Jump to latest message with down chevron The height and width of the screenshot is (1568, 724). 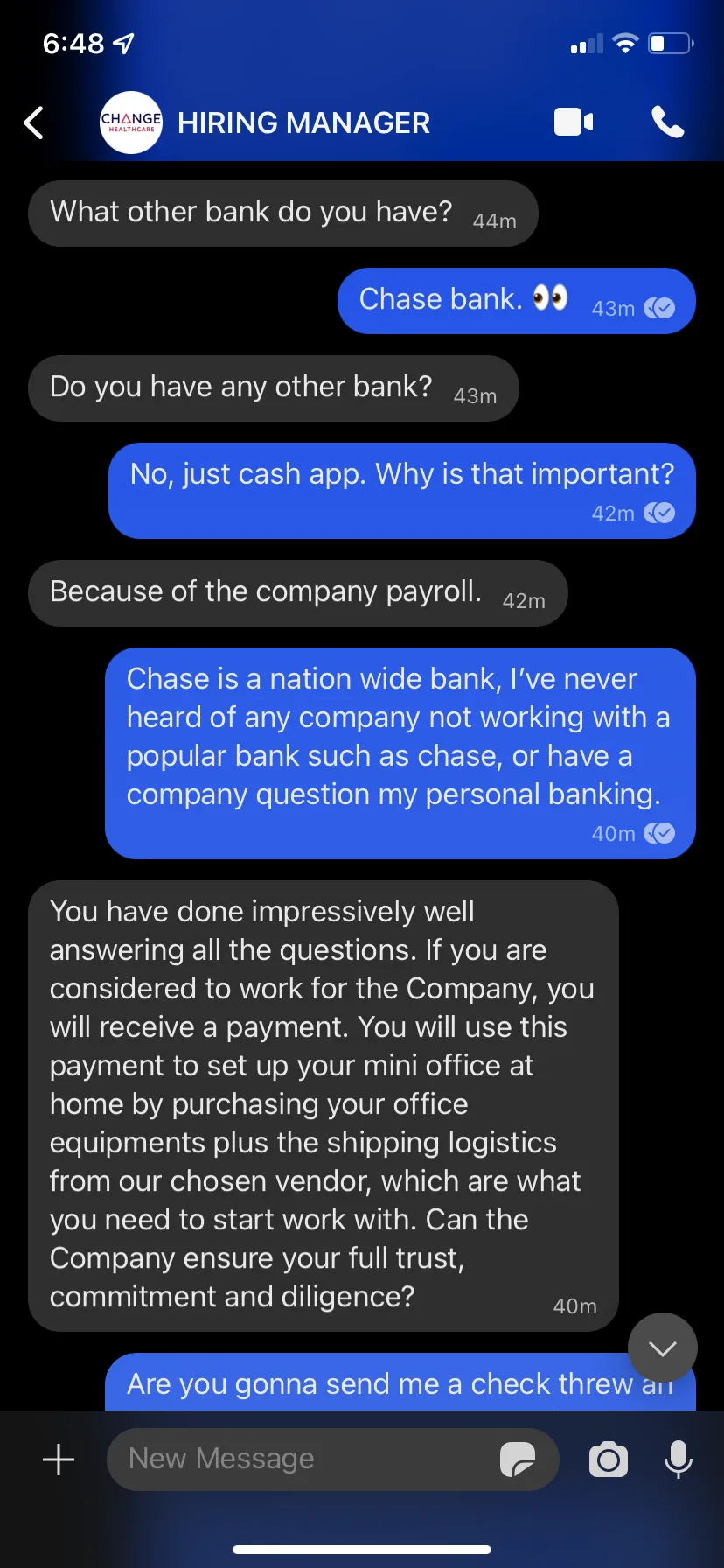pyautogui.click(x=663, y=1347)
